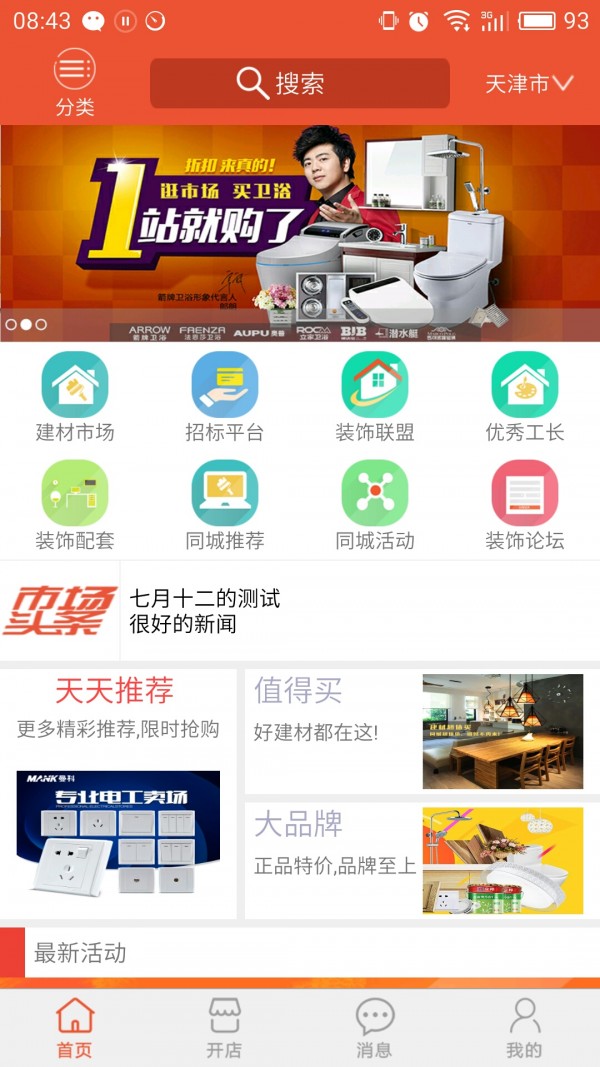Open 装饰配套
Image resolution: width=600 pixels, height=1067 pixels.
[75, 505]
